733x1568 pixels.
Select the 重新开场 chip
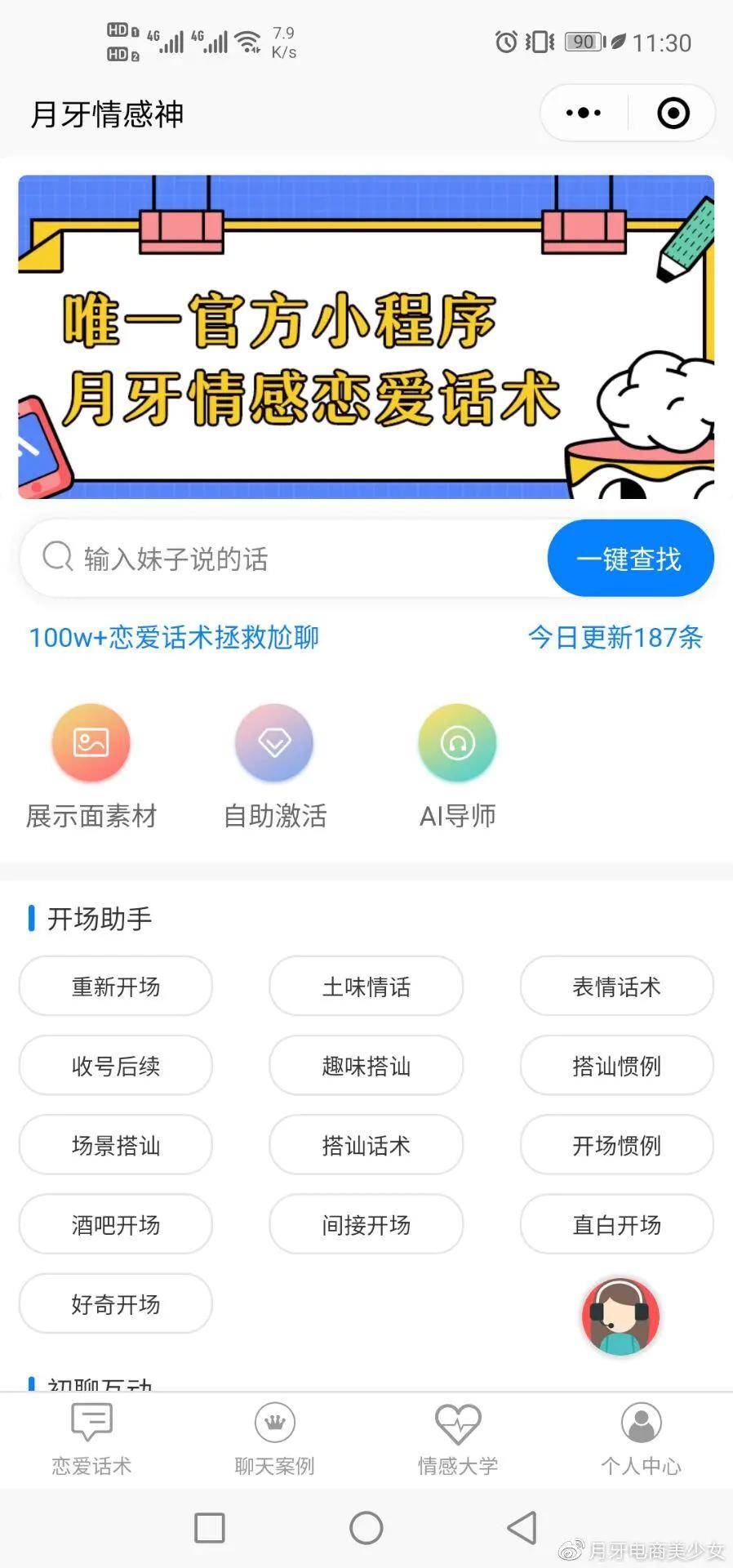115,987
